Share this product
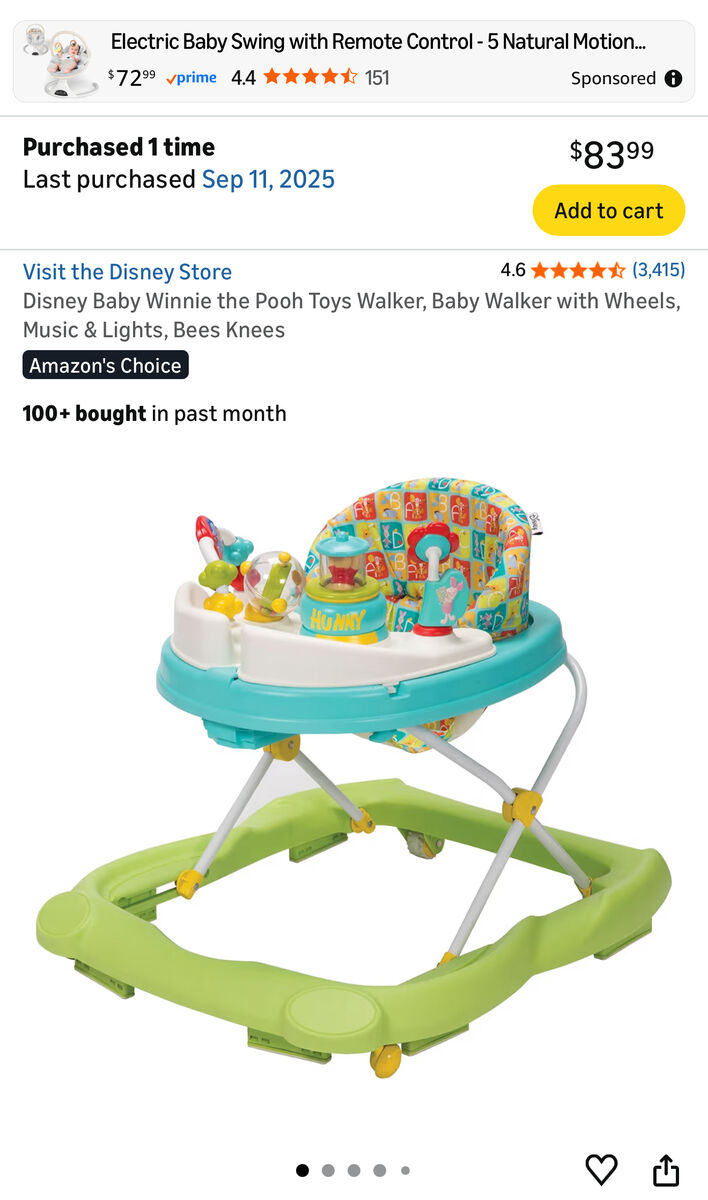 [x=666, y=1169]
